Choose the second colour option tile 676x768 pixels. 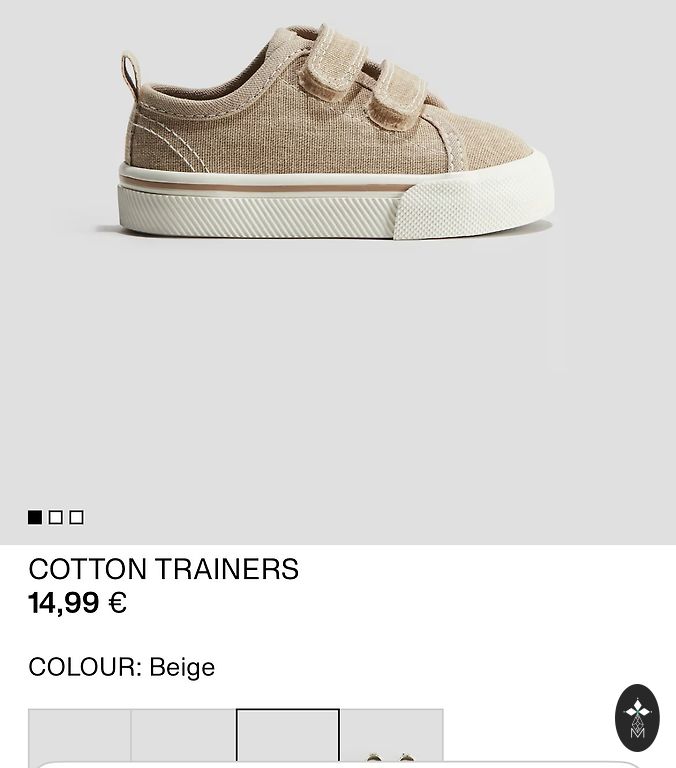point(184,736)
